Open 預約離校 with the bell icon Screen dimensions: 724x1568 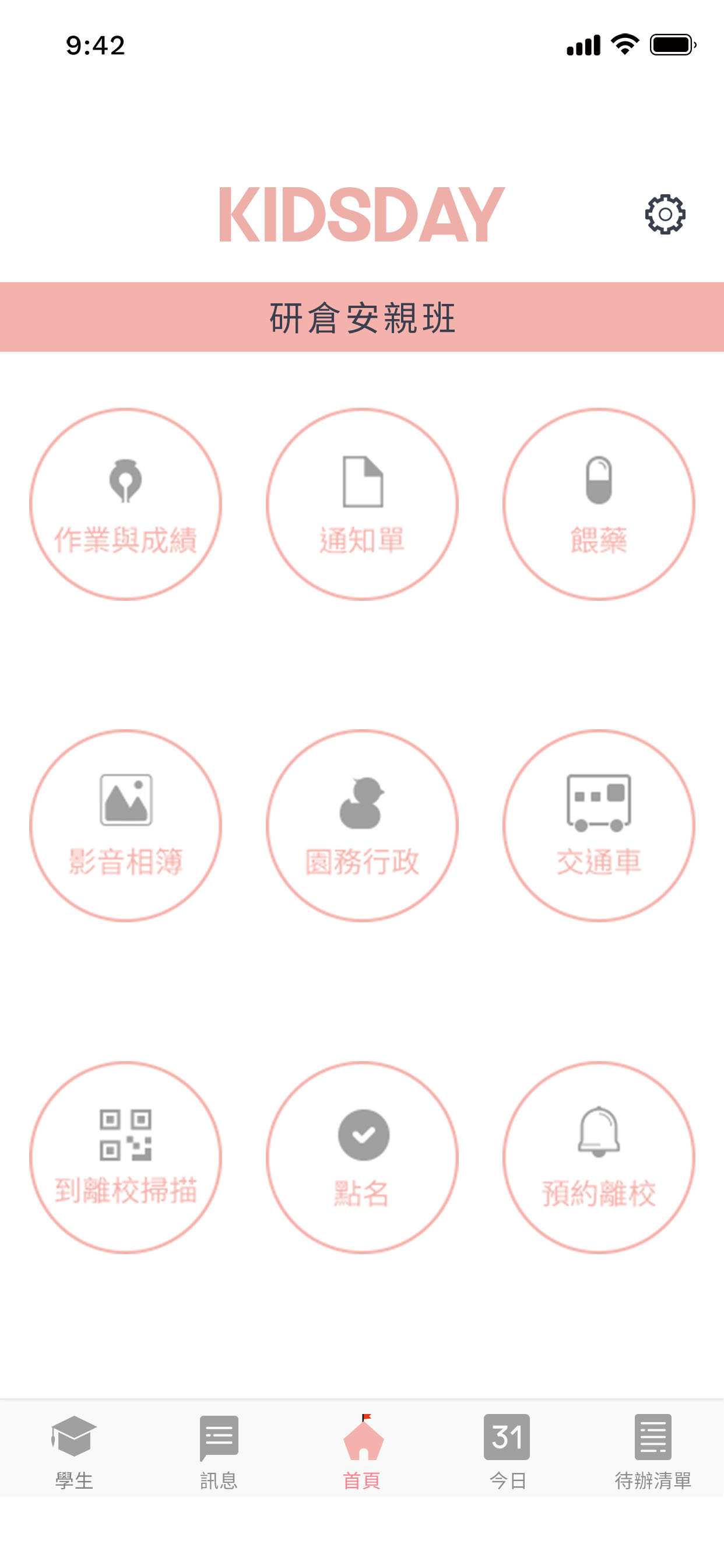(x=598, y=1157)
